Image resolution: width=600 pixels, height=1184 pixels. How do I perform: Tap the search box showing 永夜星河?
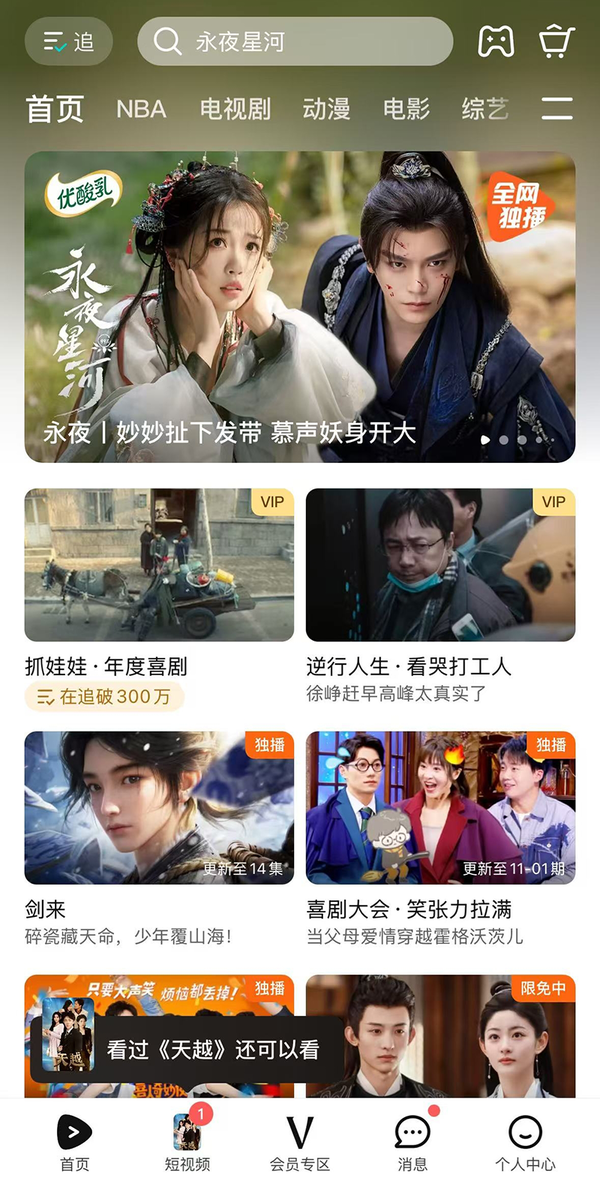coord(295,42)
